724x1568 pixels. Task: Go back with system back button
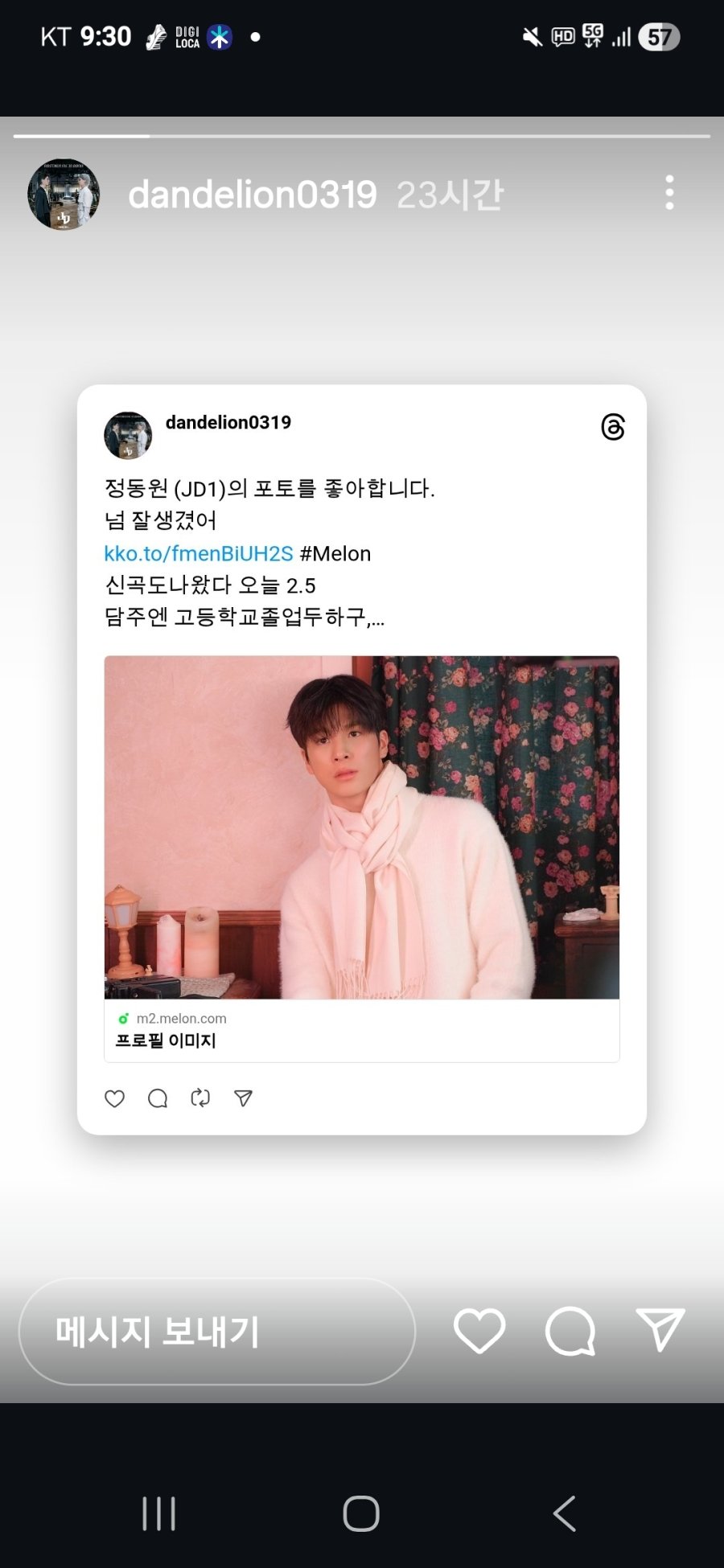tap(564, 1513)
